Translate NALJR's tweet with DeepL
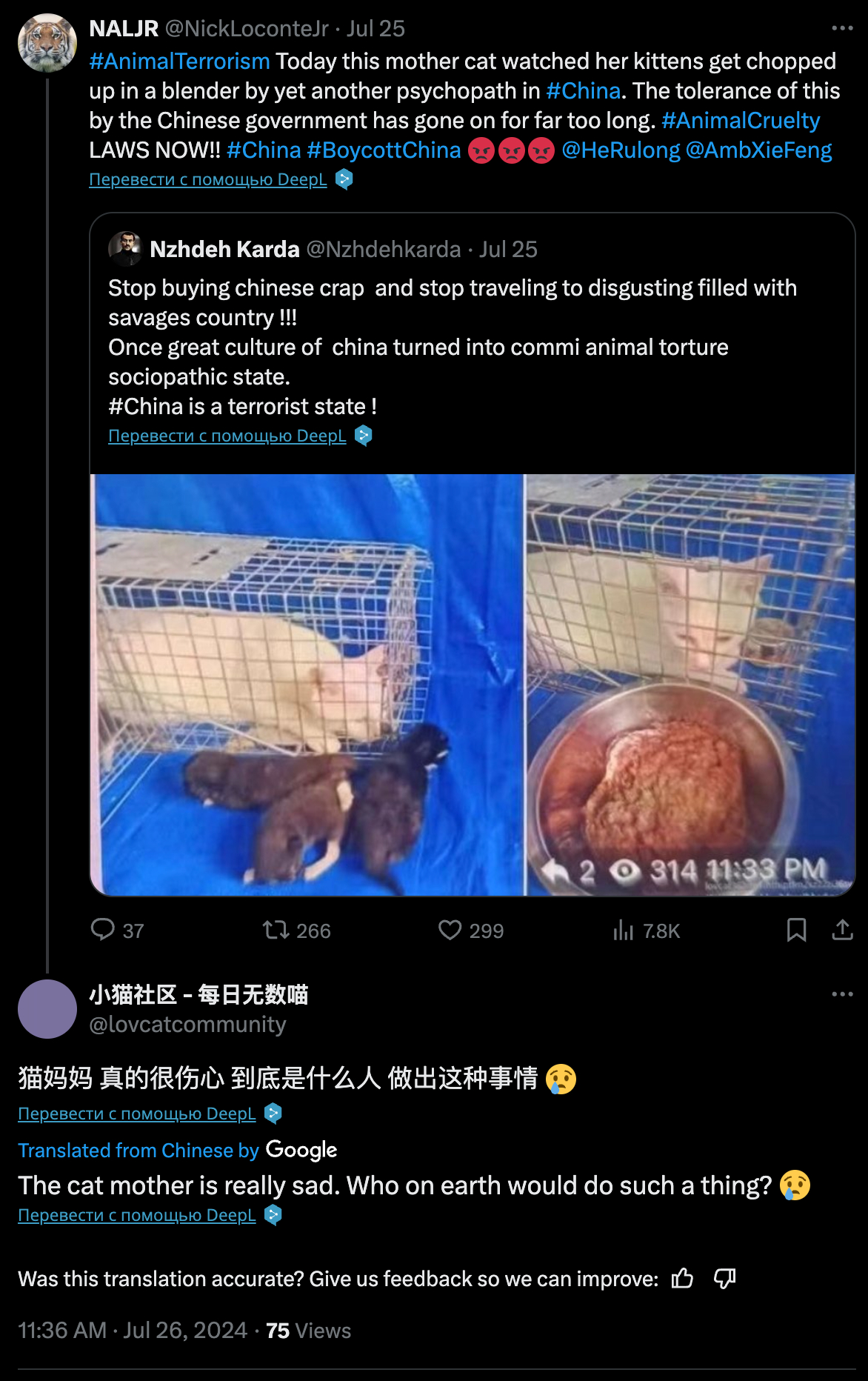 [208, 179]
